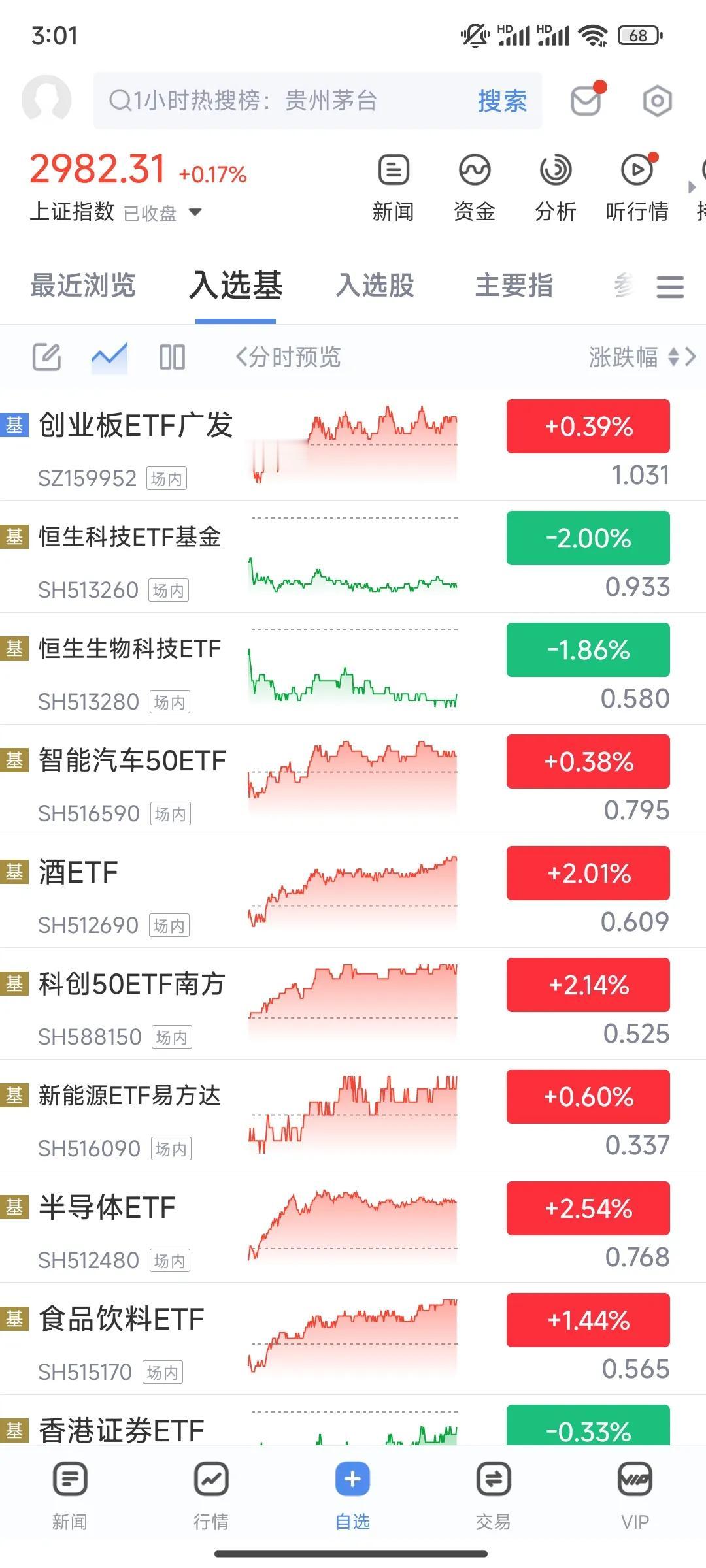
Task: Switch to the 入选股 tab
Action: click(375, 286)
